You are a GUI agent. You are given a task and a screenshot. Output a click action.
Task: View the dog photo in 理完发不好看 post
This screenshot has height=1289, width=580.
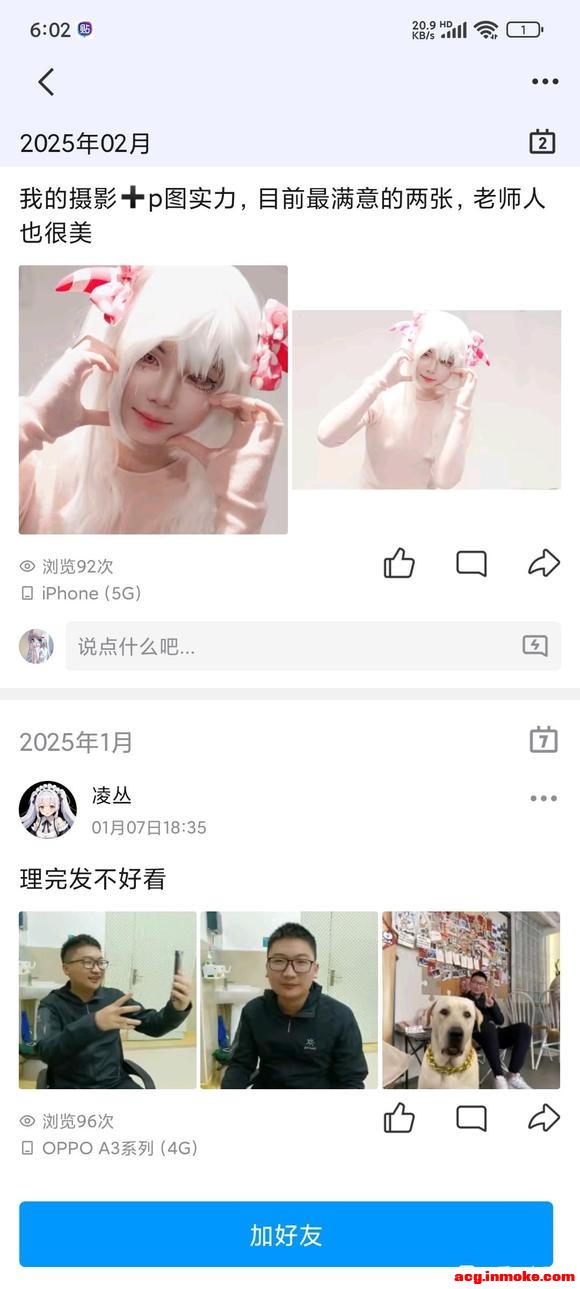pyautogui.click(x=471, y=1000)
